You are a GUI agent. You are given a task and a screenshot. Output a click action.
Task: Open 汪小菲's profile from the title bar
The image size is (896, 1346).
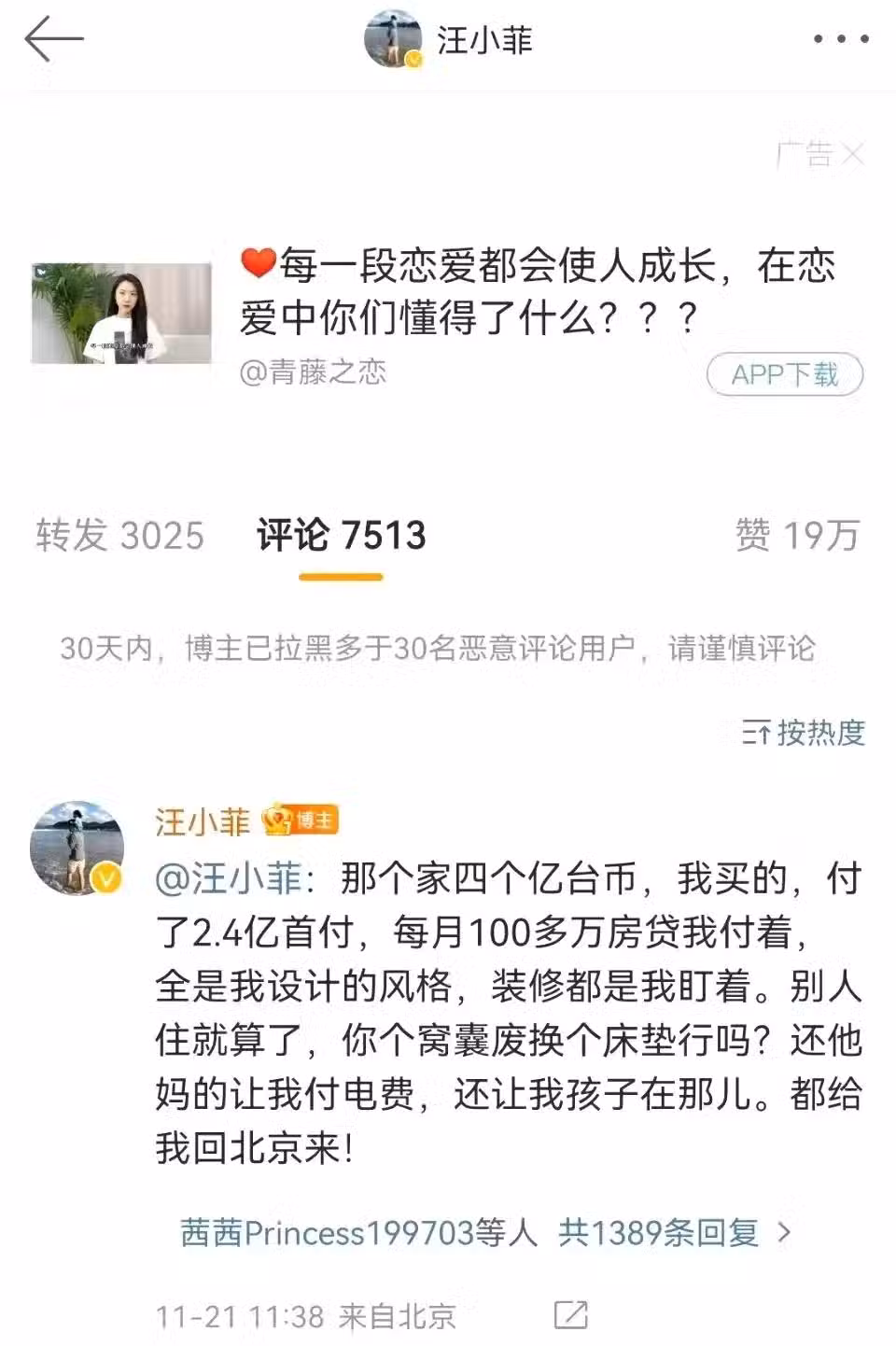coord(449,40)
